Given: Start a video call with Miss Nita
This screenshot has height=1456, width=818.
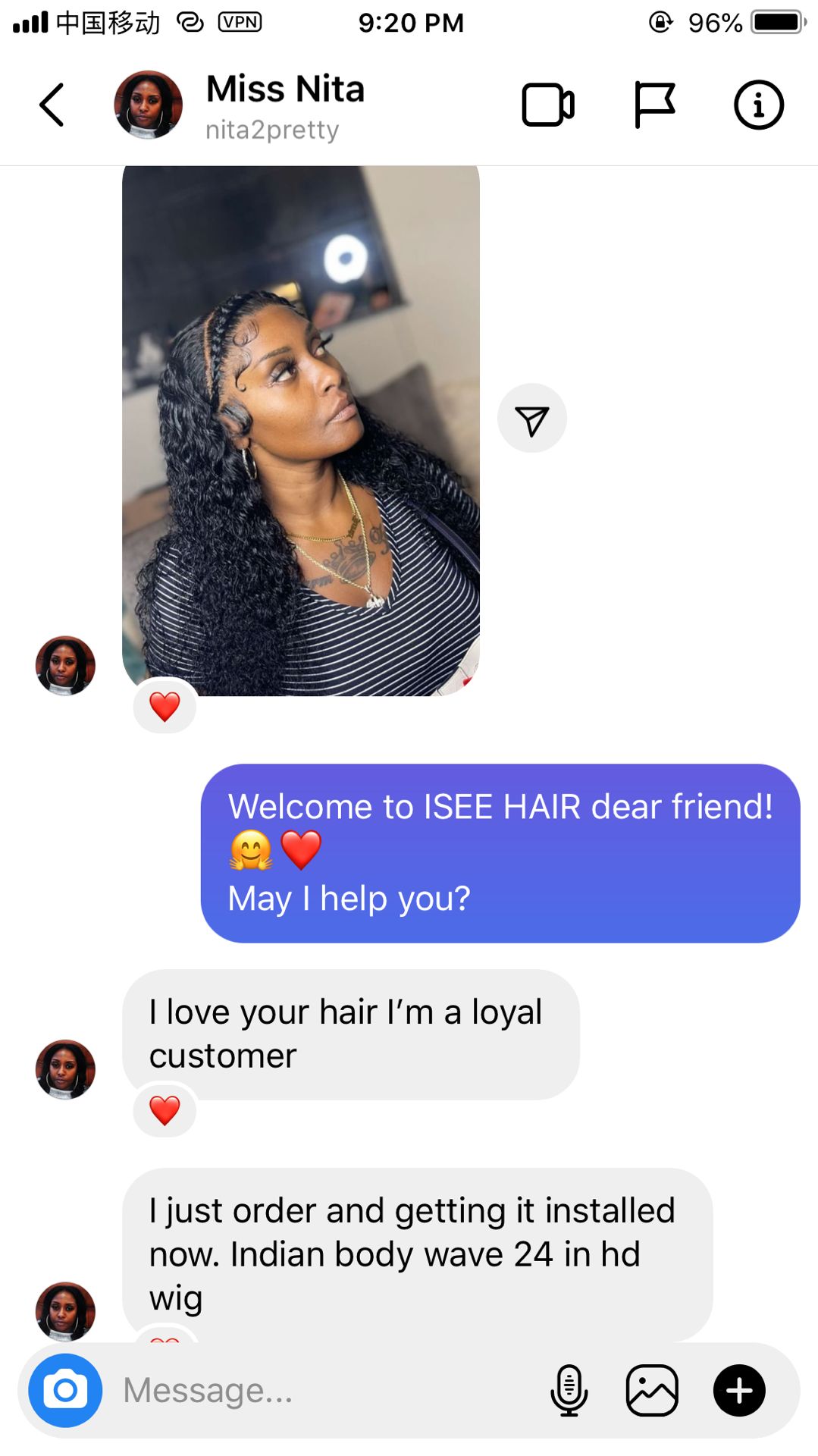Looking at the screenshot, I should [548, 105].
